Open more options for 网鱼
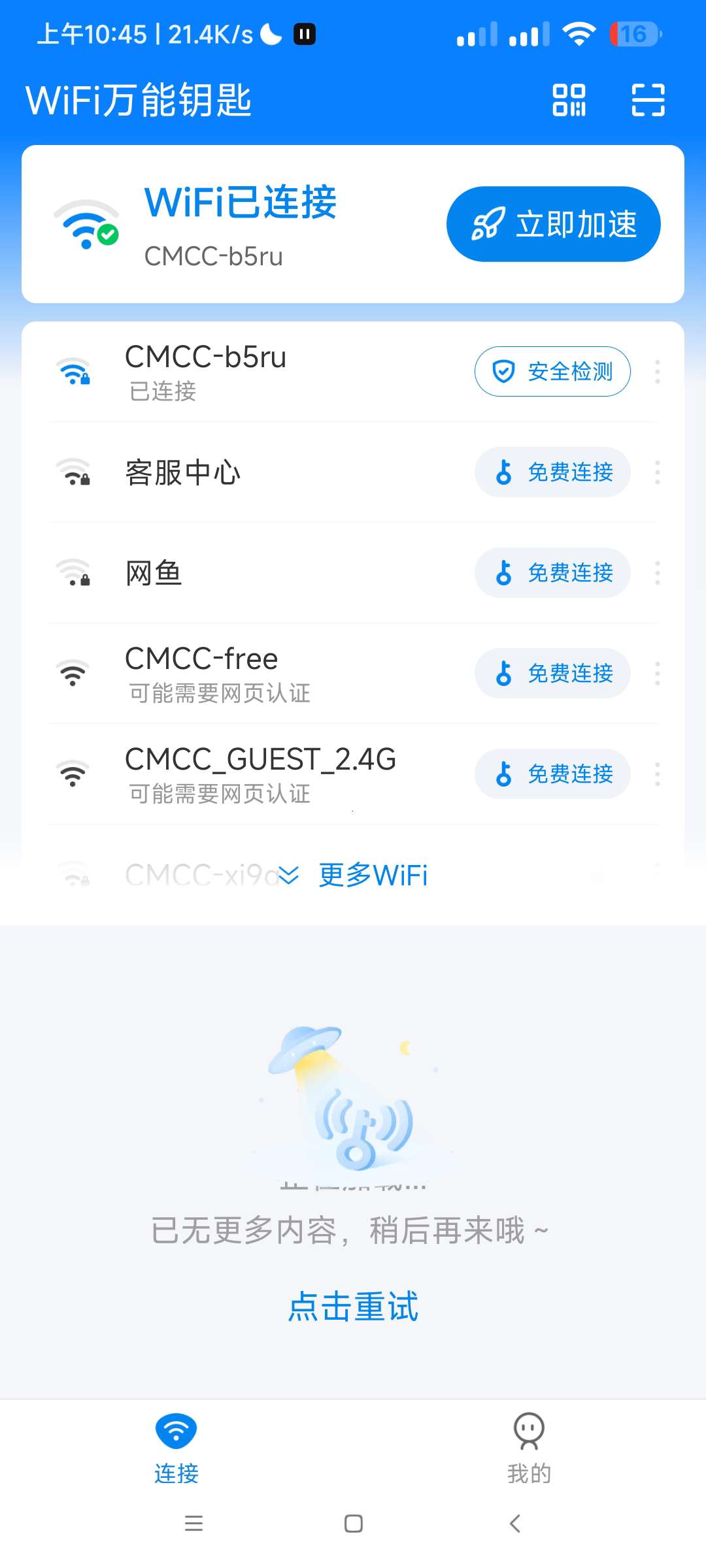Viewport: 706px width, 1568px height. [658, 573]
